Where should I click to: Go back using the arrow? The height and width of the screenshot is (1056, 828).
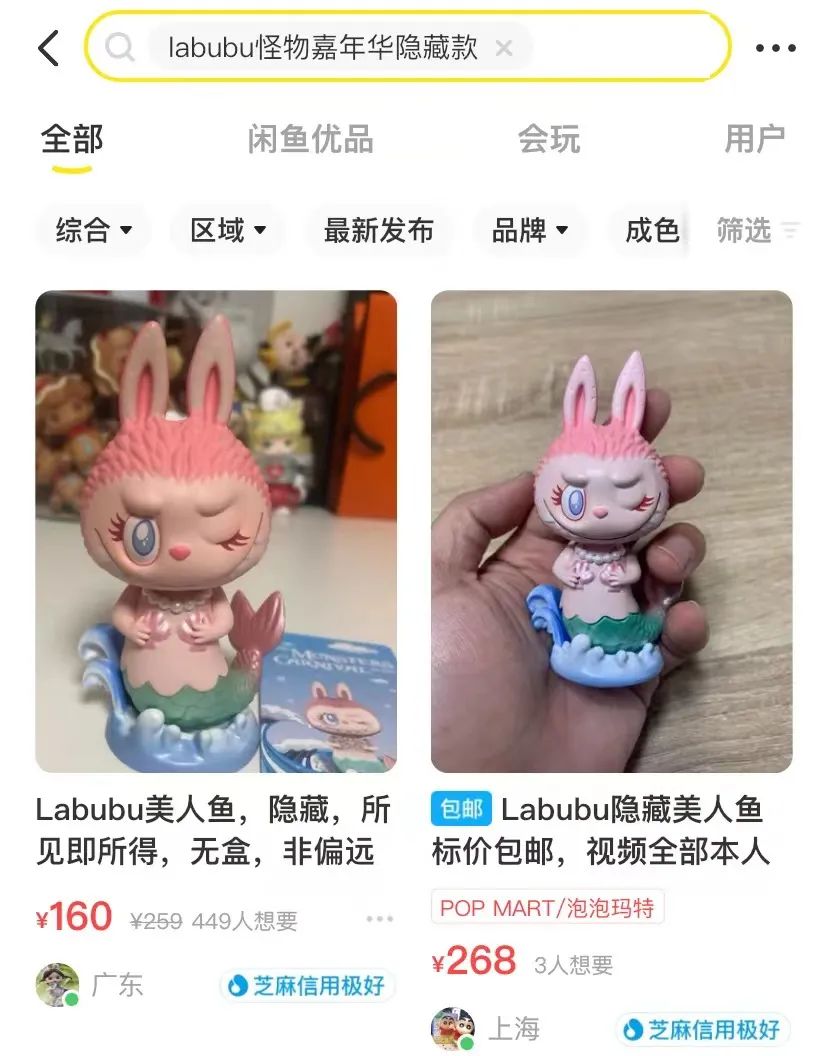point(48,47)
